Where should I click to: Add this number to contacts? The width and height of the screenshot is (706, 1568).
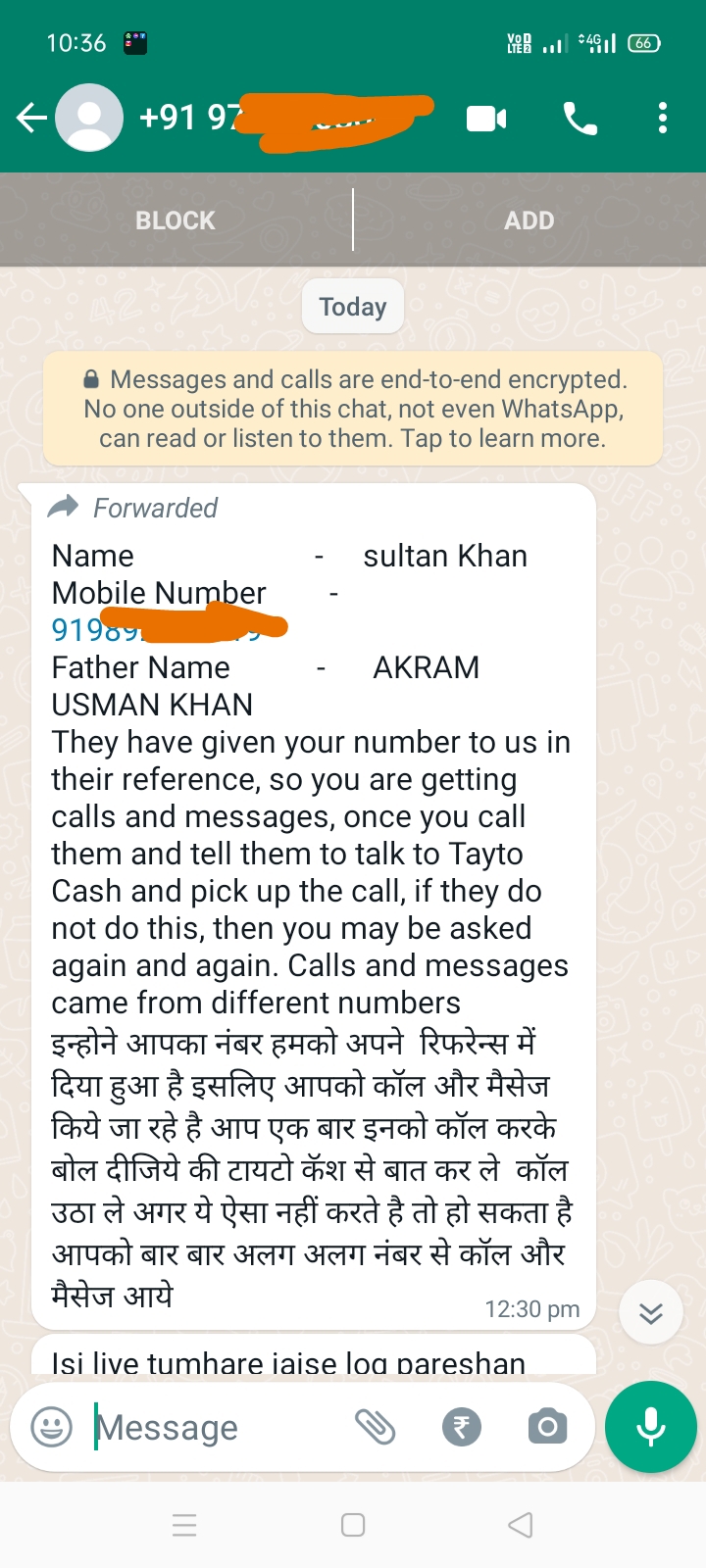coord(529,220)
